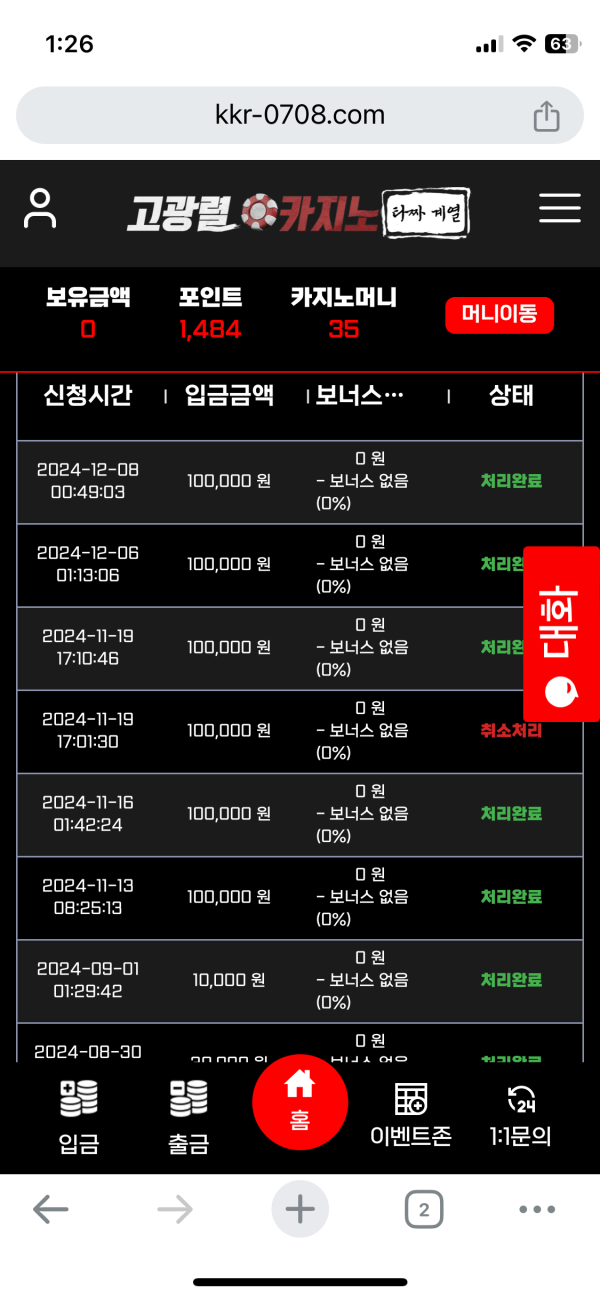Tap the 고광렬 카지노 header logo
The width and height of the screenshot is (600, 1299).
pyautogui.click(x=298, y=213)
